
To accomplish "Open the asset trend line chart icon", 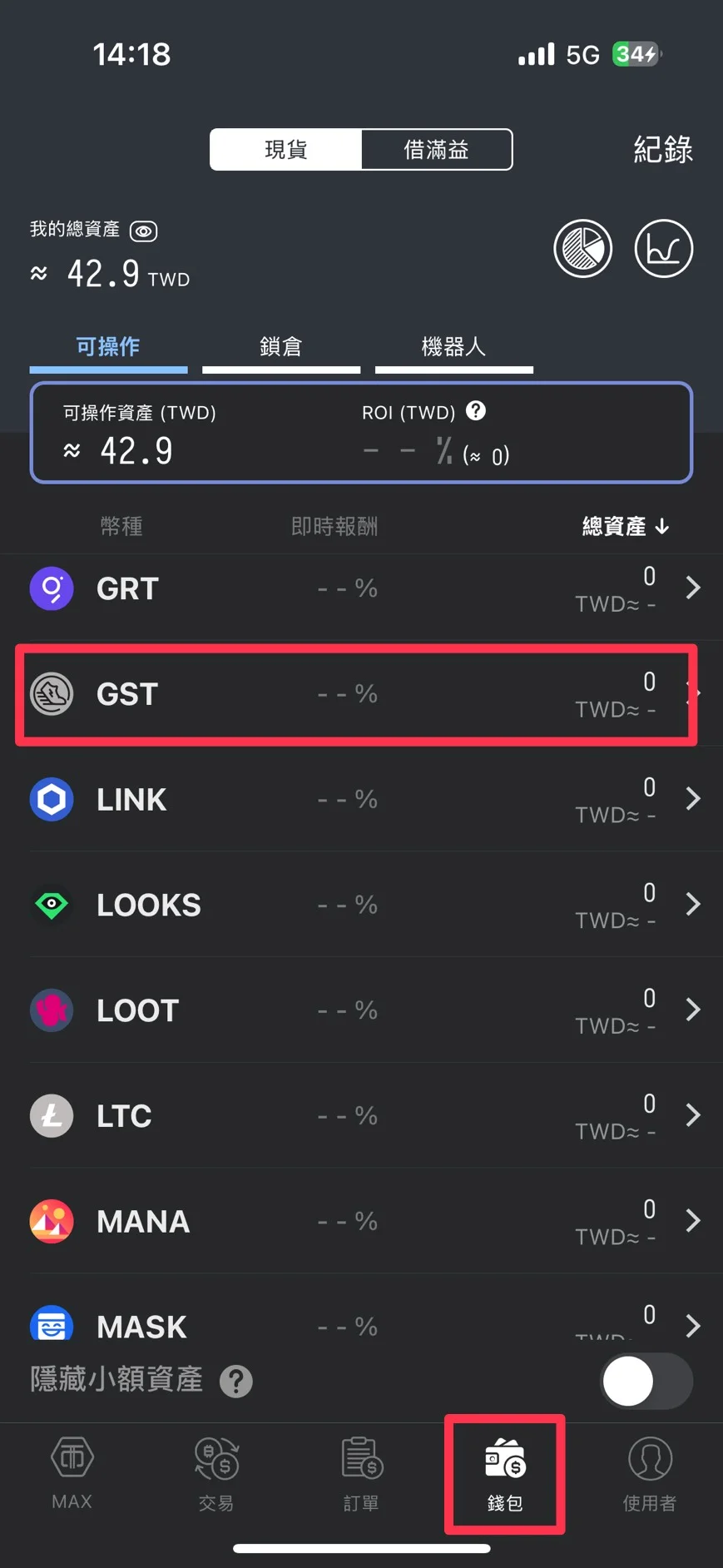I will click(663, 248).
